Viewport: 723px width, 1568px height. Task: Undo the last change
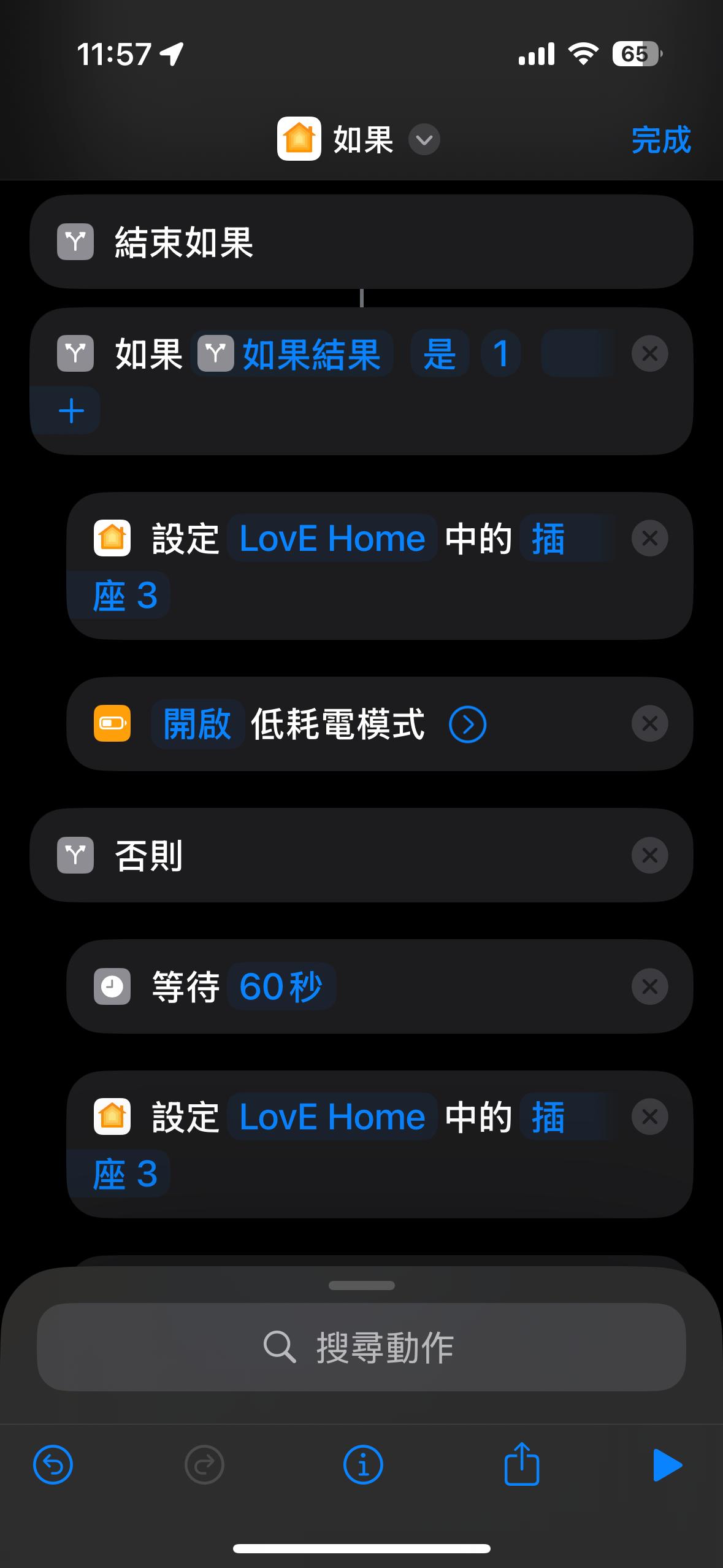53,1466
